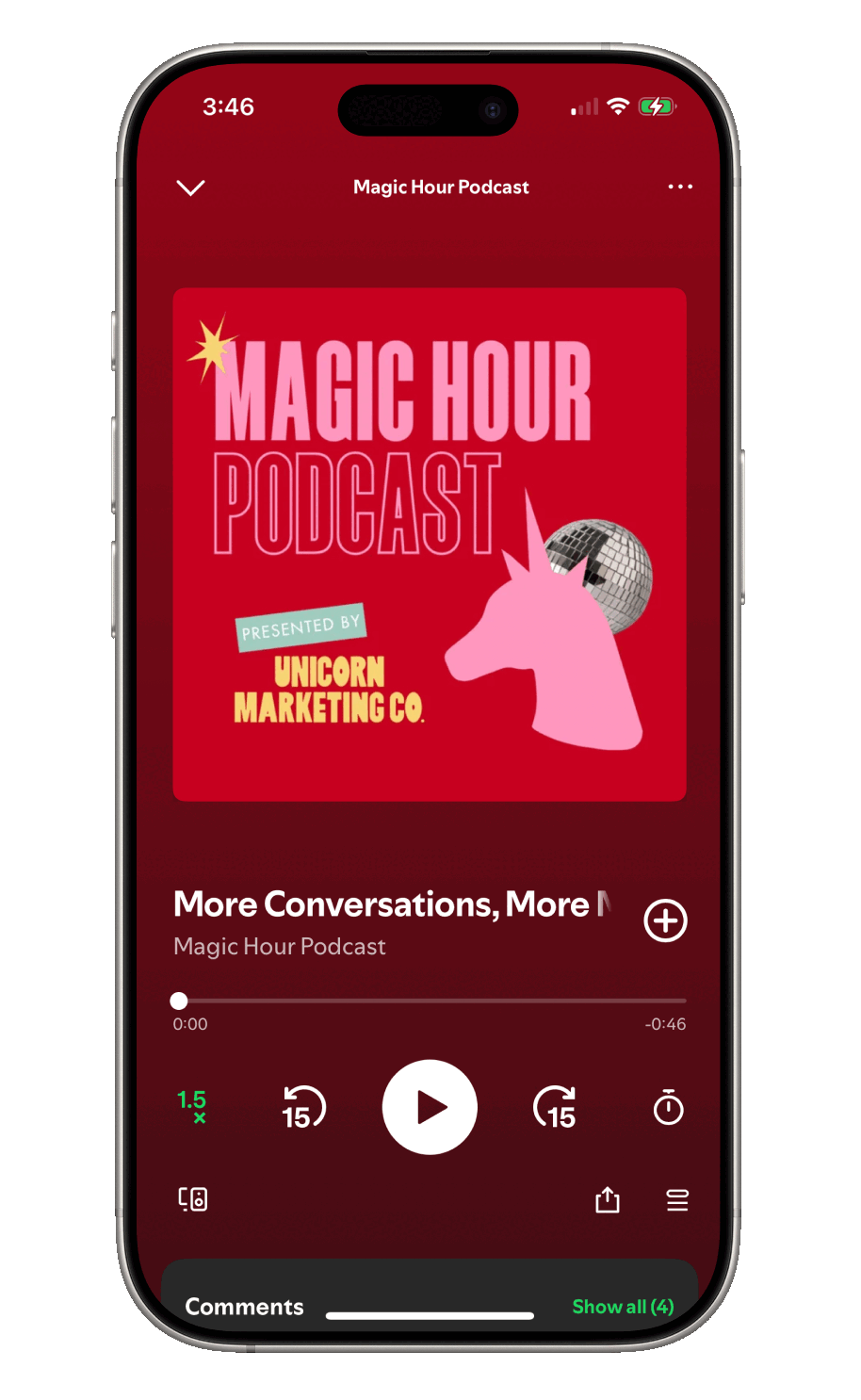
Task: Open the playback queue
Action: point(677,1199)
